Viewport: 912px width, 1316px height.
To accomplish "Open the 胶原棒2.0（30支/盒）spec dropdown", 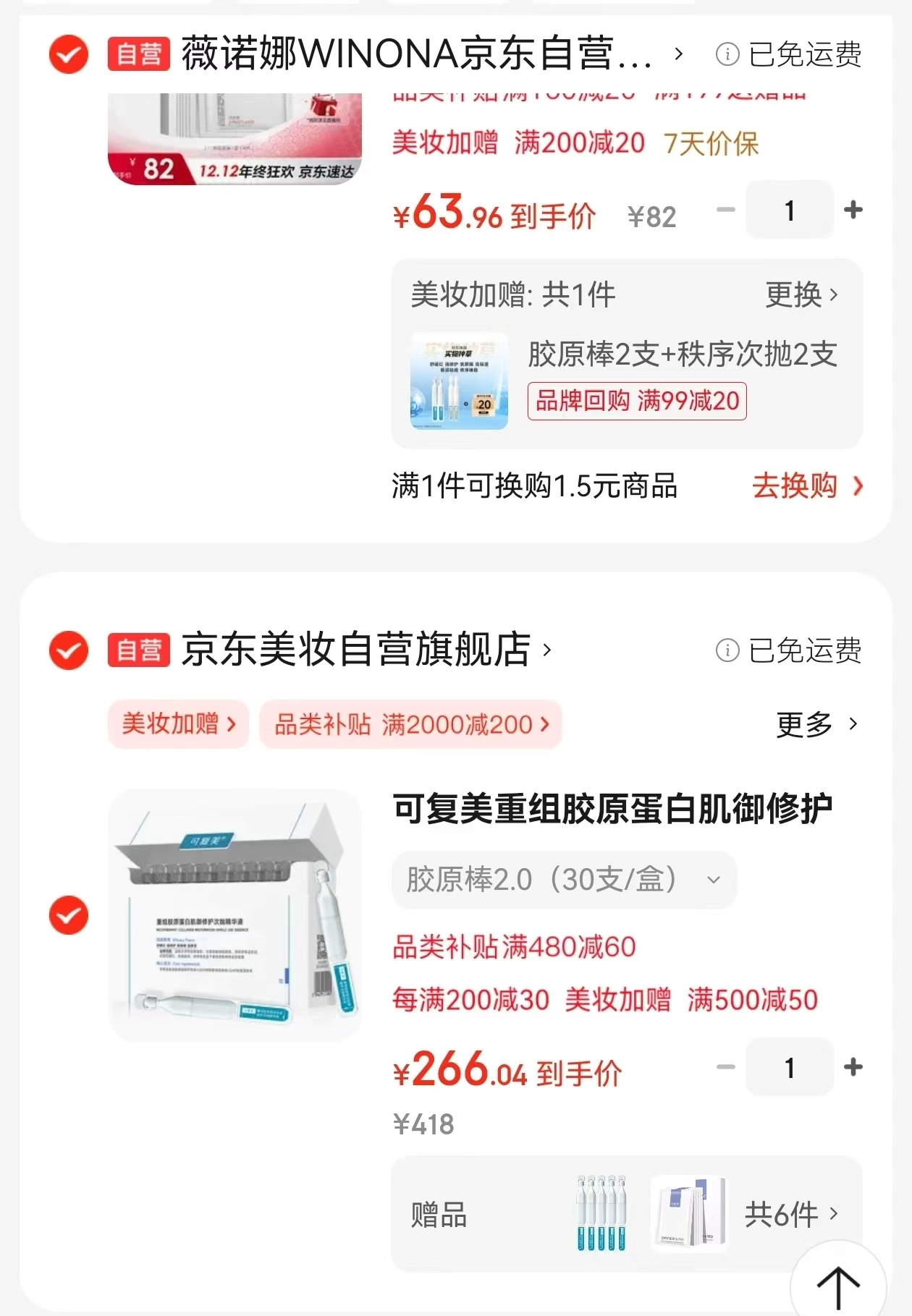I will 564,880.
